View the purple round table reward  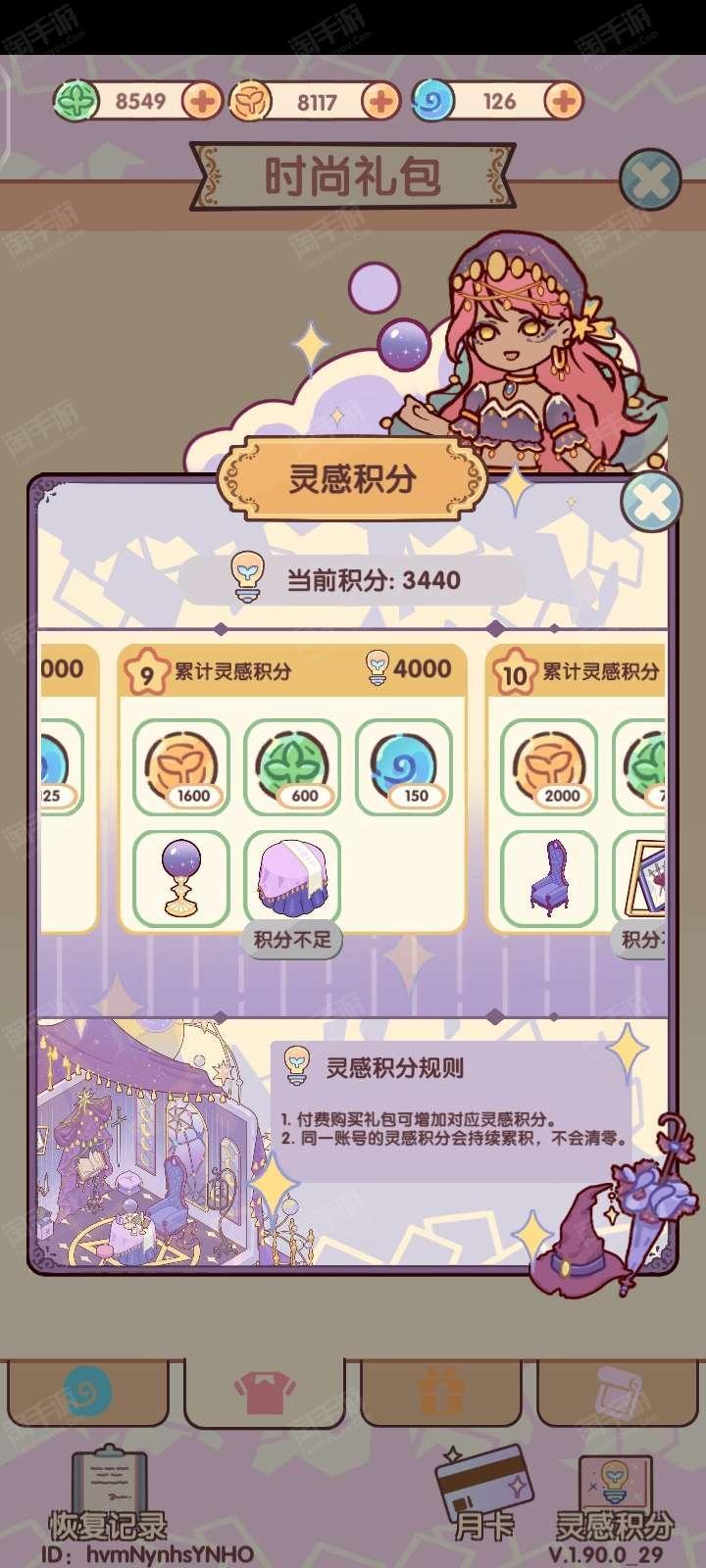pos(292,878)
